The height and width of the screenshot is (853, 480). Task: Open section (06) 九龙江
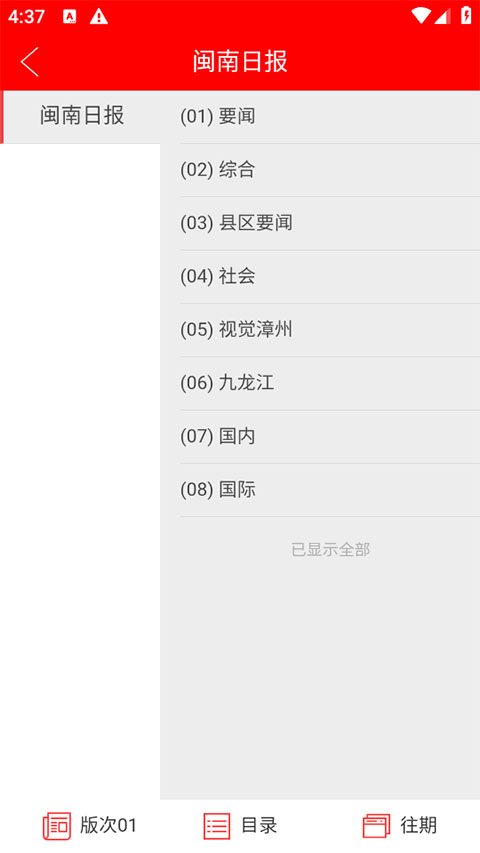pyautogui.click(x=330, y=383)
